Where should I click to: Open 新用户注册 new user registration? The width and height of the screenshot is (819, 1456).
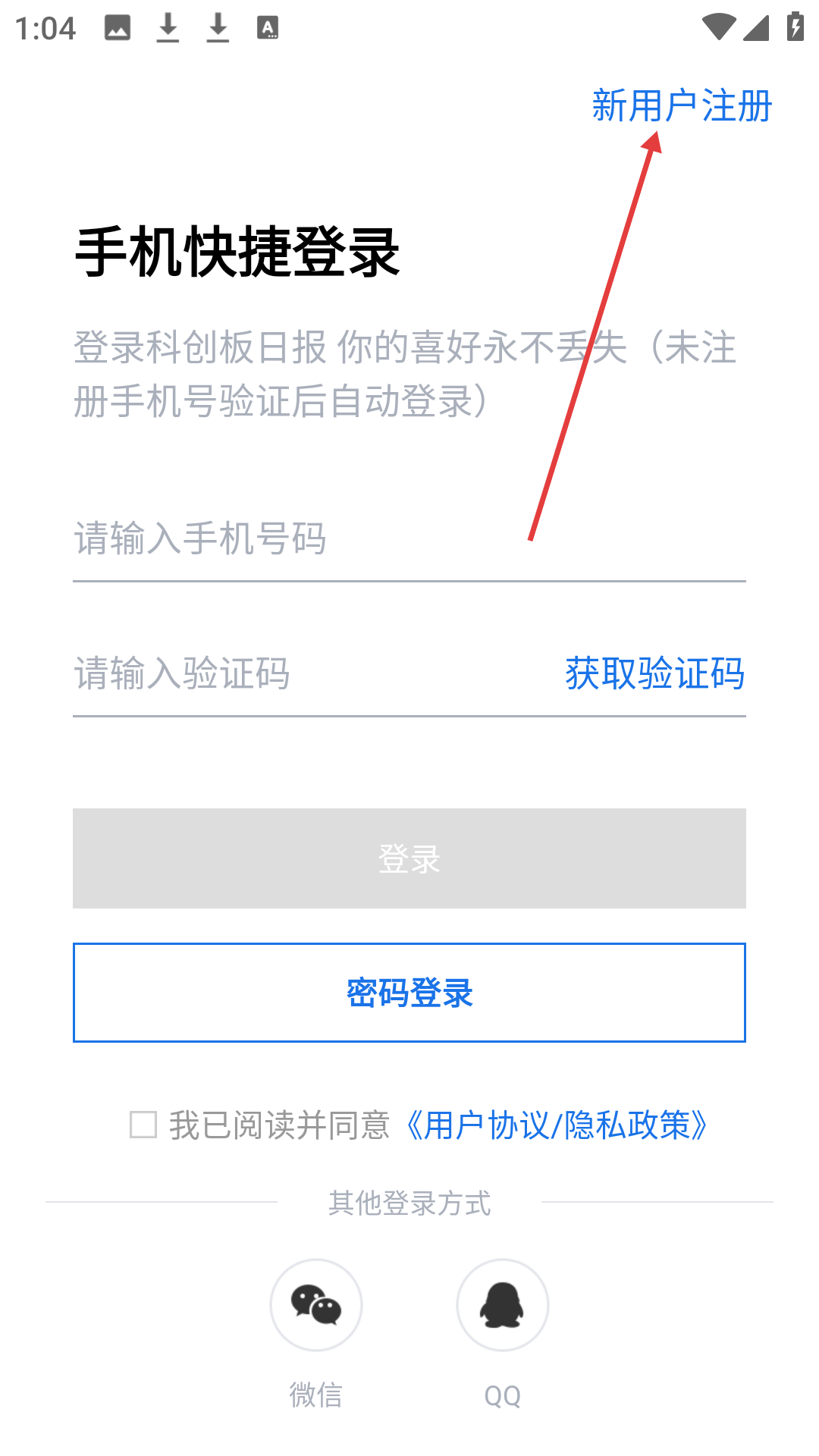(682, 105)
